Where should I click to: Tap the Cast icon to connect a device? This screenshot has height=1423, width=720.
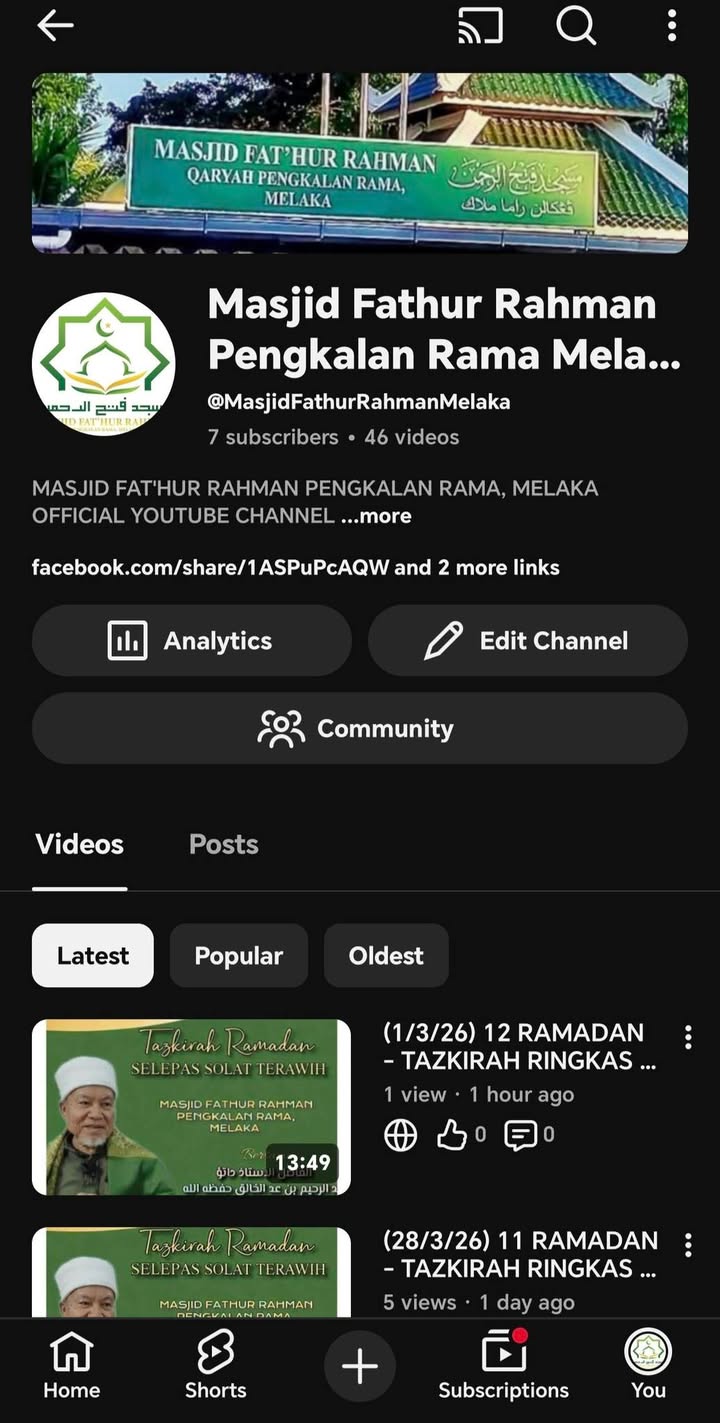479,27
